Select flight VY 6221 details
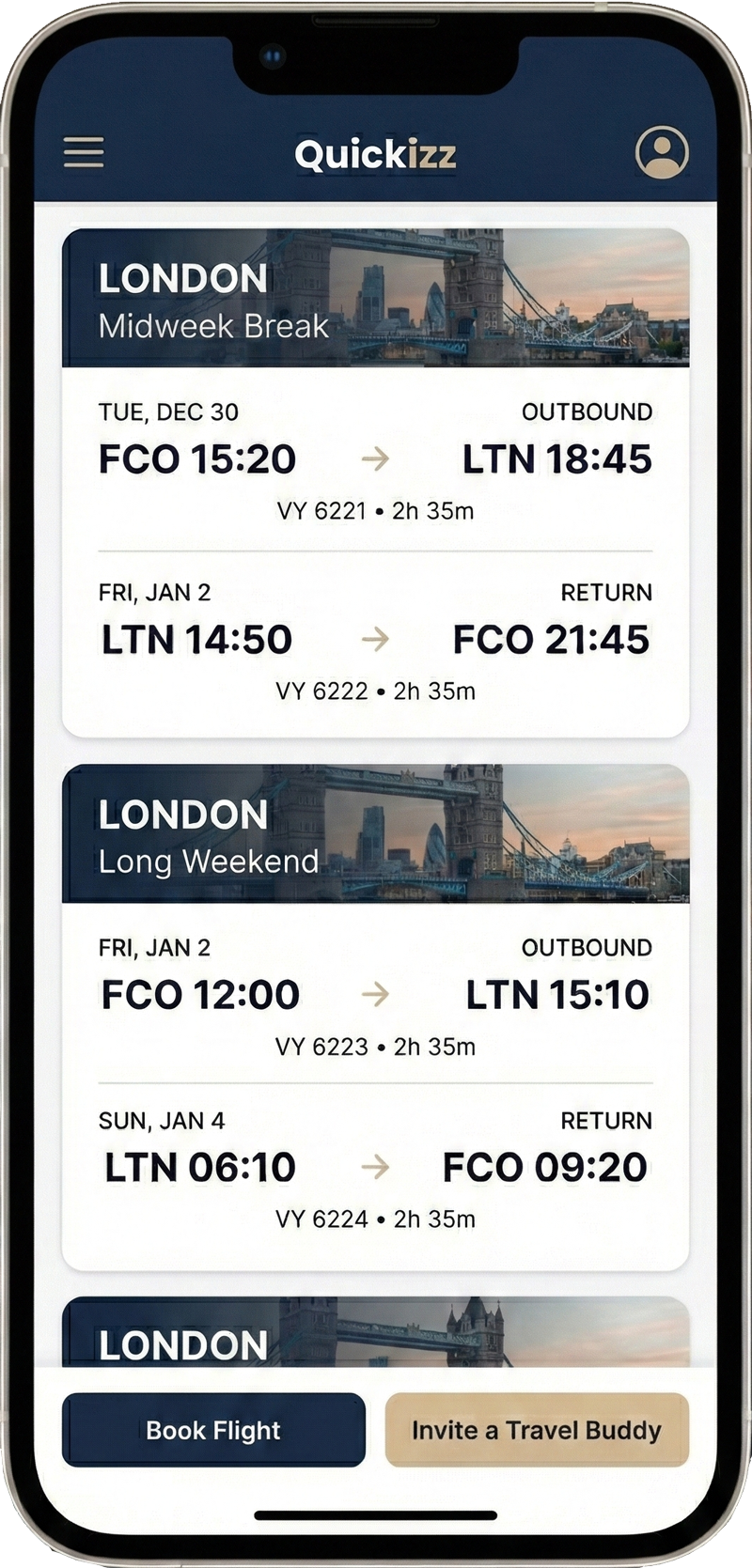The height and width of the screenshot is (1568, 752). point(376,510)
